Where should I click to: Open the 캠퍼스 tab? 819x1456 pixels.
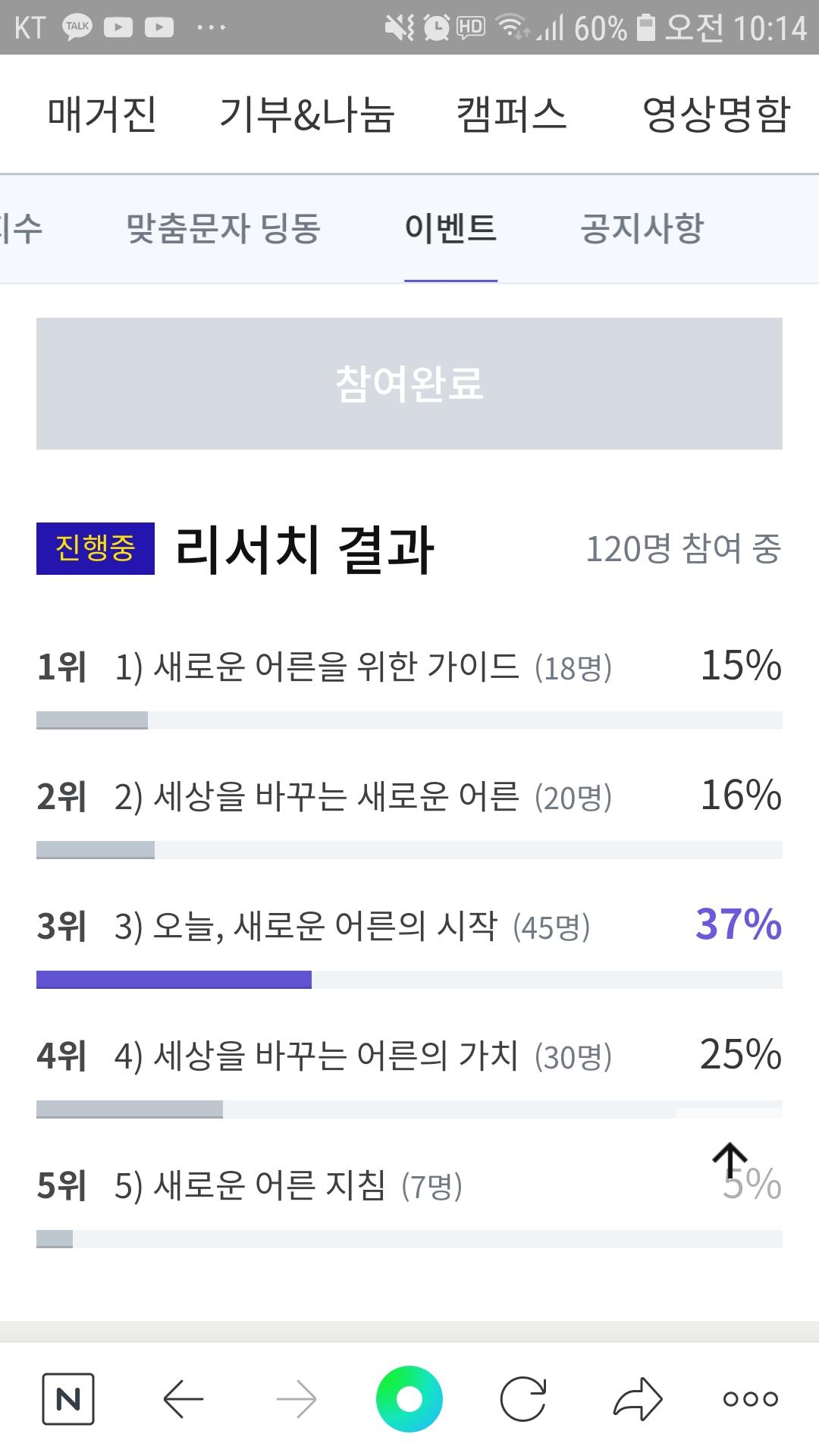511,115
